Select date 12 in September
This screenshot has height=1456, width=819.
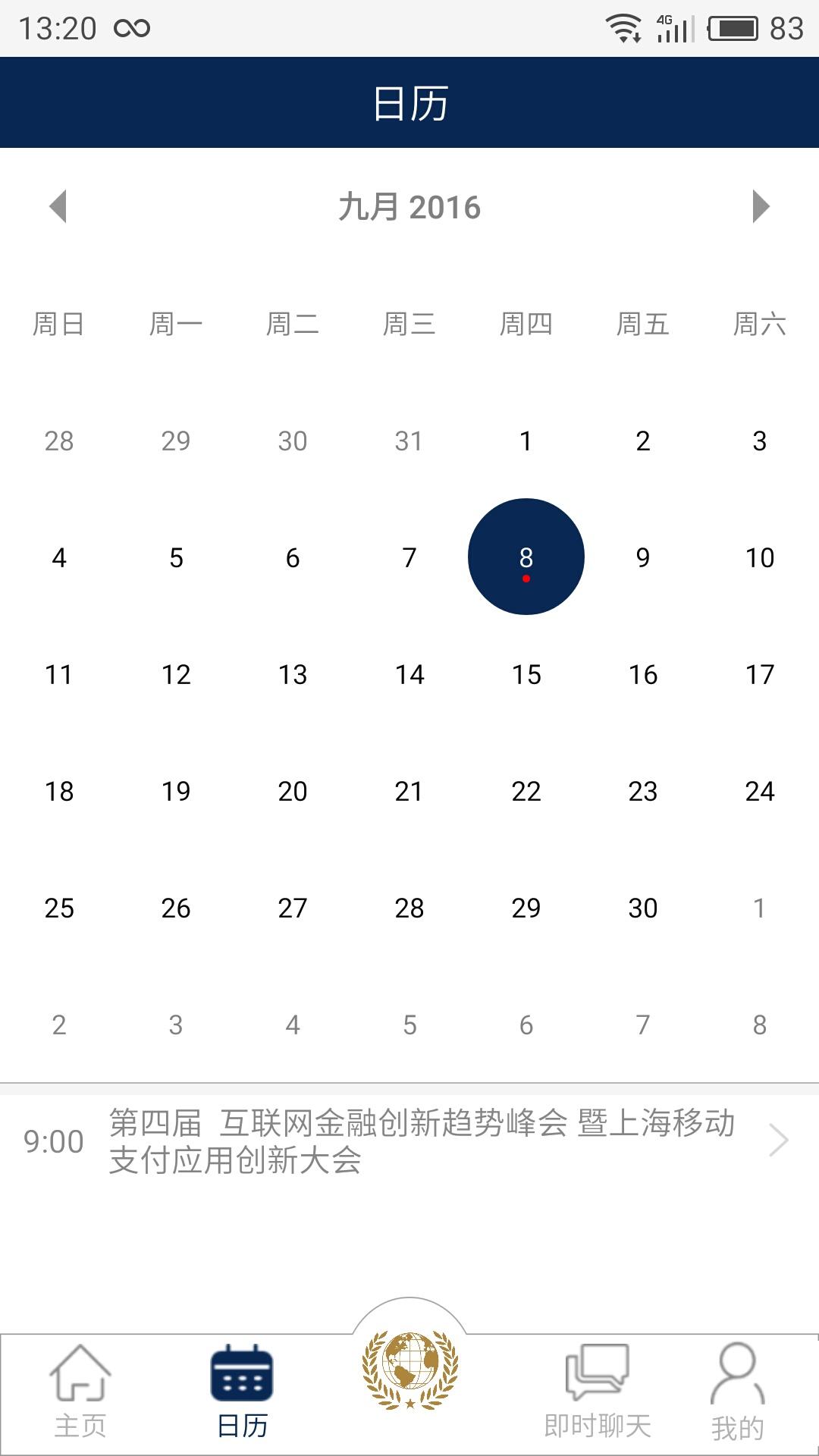(175, 674)
